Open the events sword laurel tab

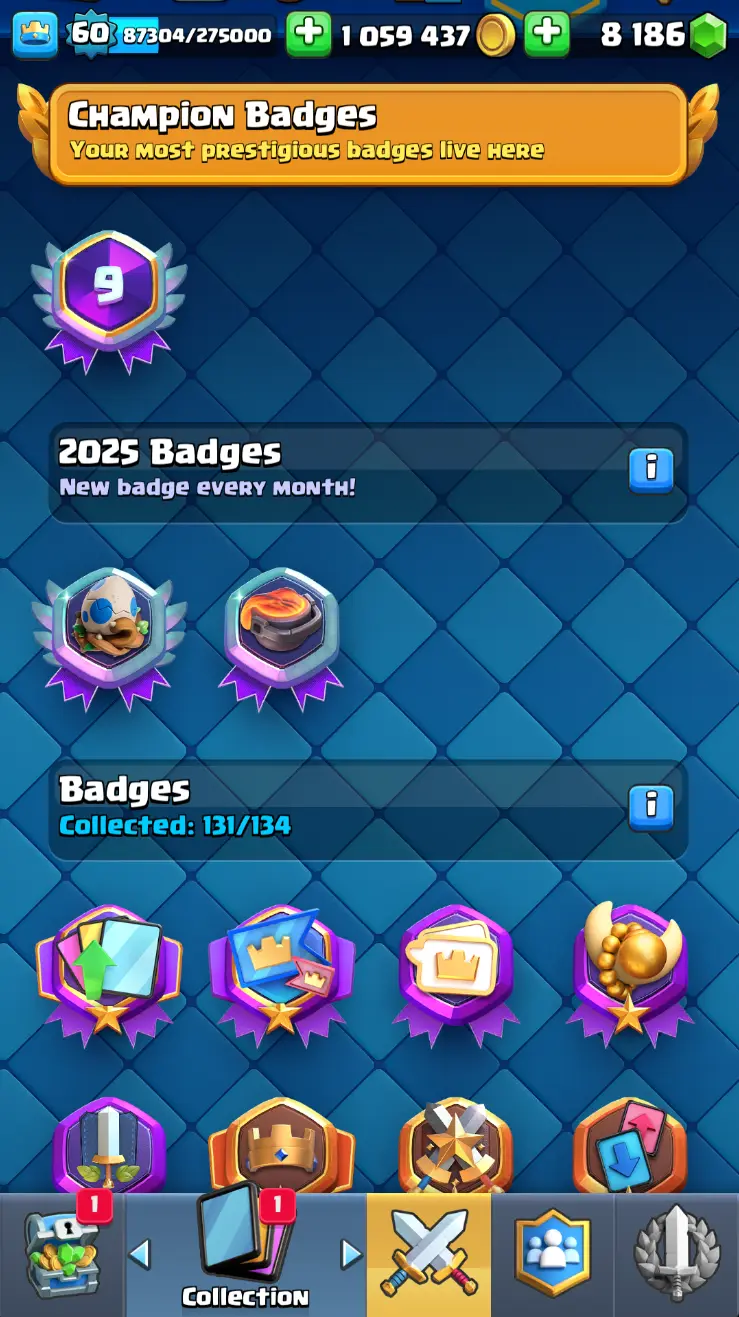(x=677, y=1255)
